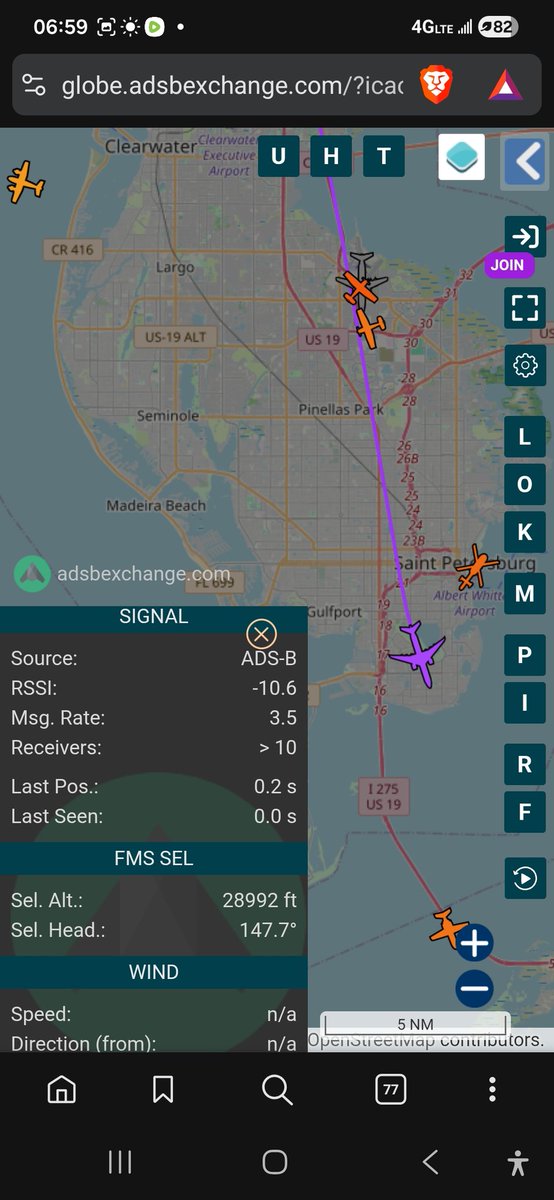Tap the U map filter button
Image resolution: width=554 pixels, height=1200 pixels.
tap(278, 157)
